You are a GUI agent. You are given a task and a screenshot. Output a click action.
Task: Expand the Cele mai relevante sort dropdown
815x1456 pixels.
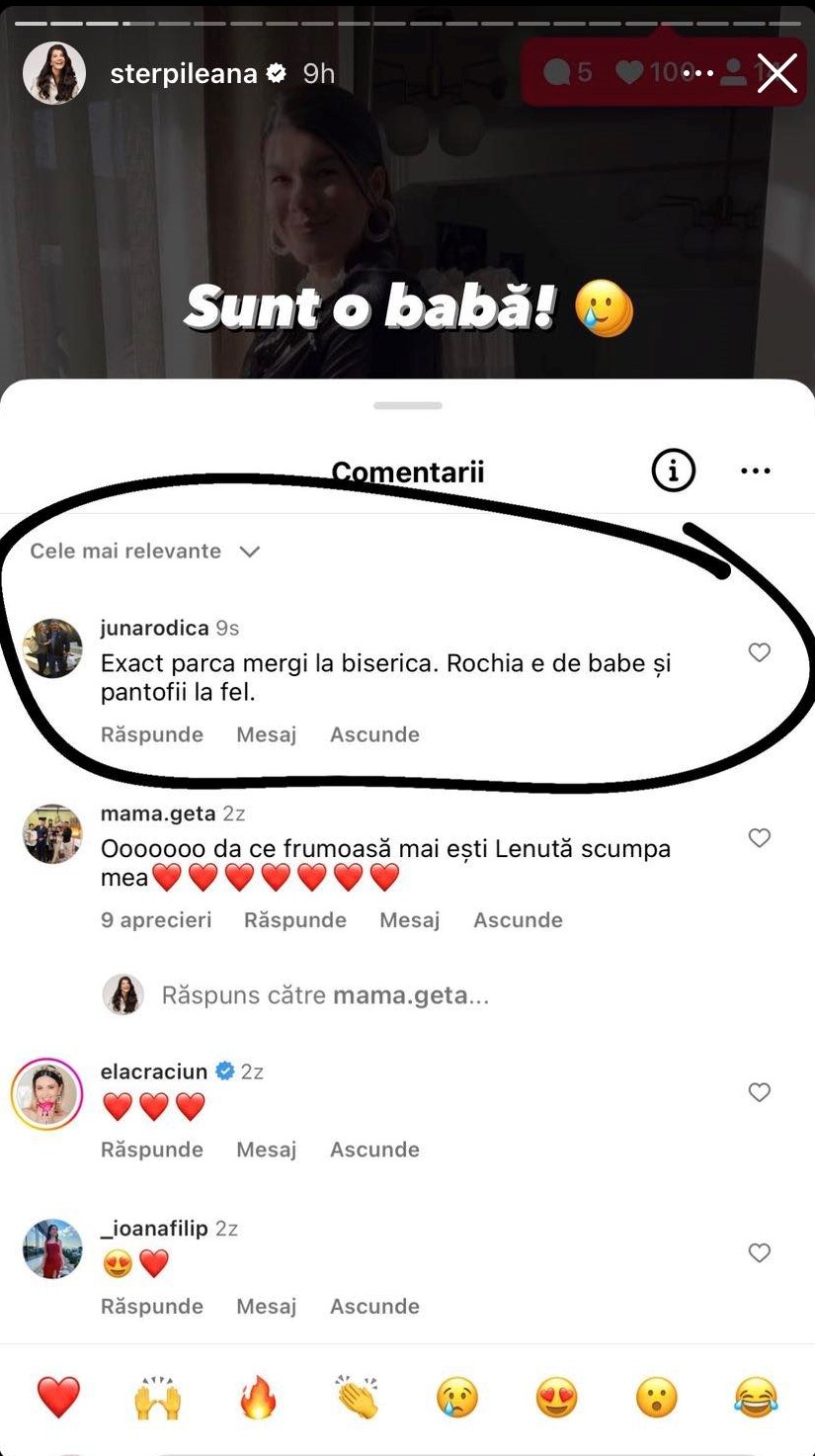(x=144, y=551)
